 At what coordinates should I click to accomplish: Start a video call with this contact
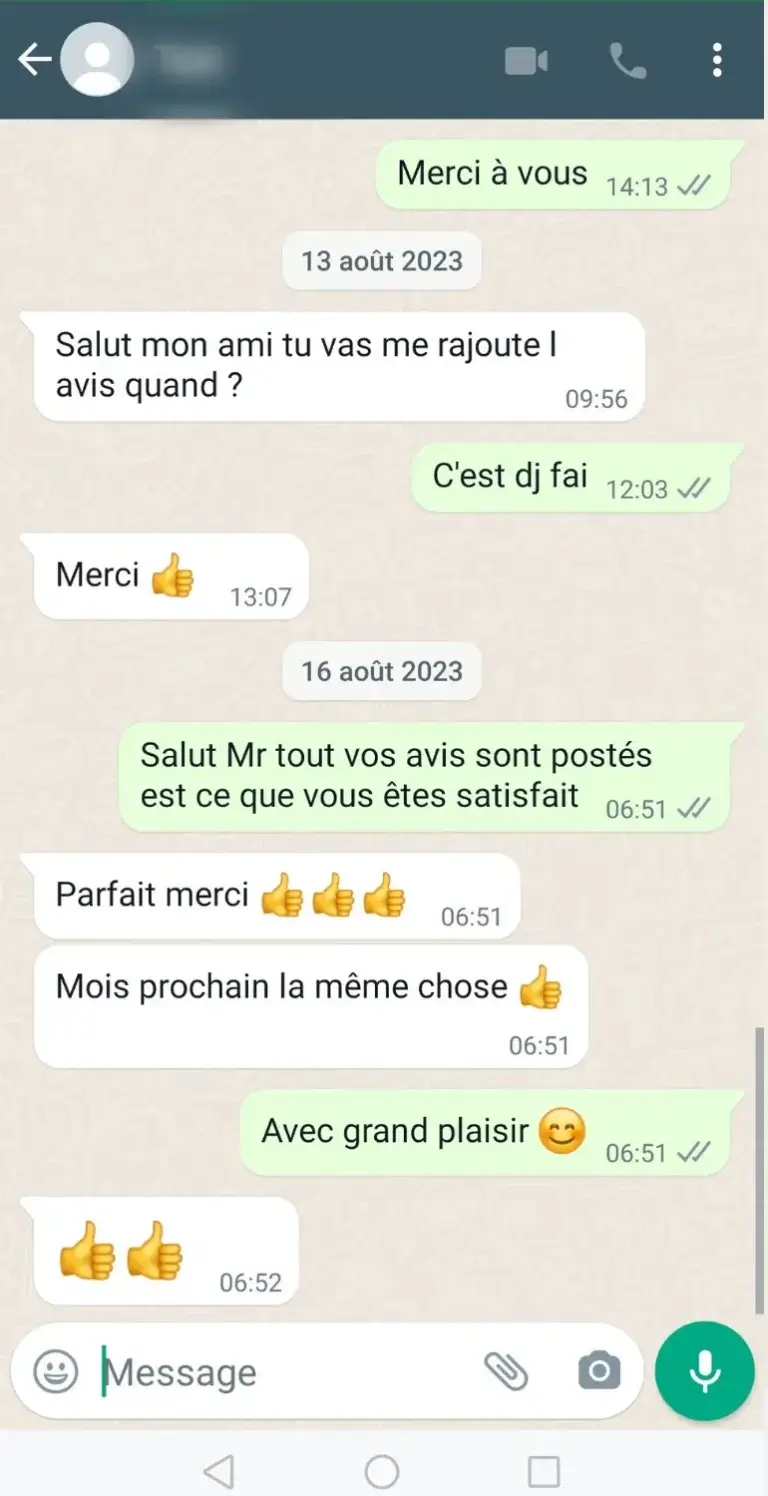527,60
